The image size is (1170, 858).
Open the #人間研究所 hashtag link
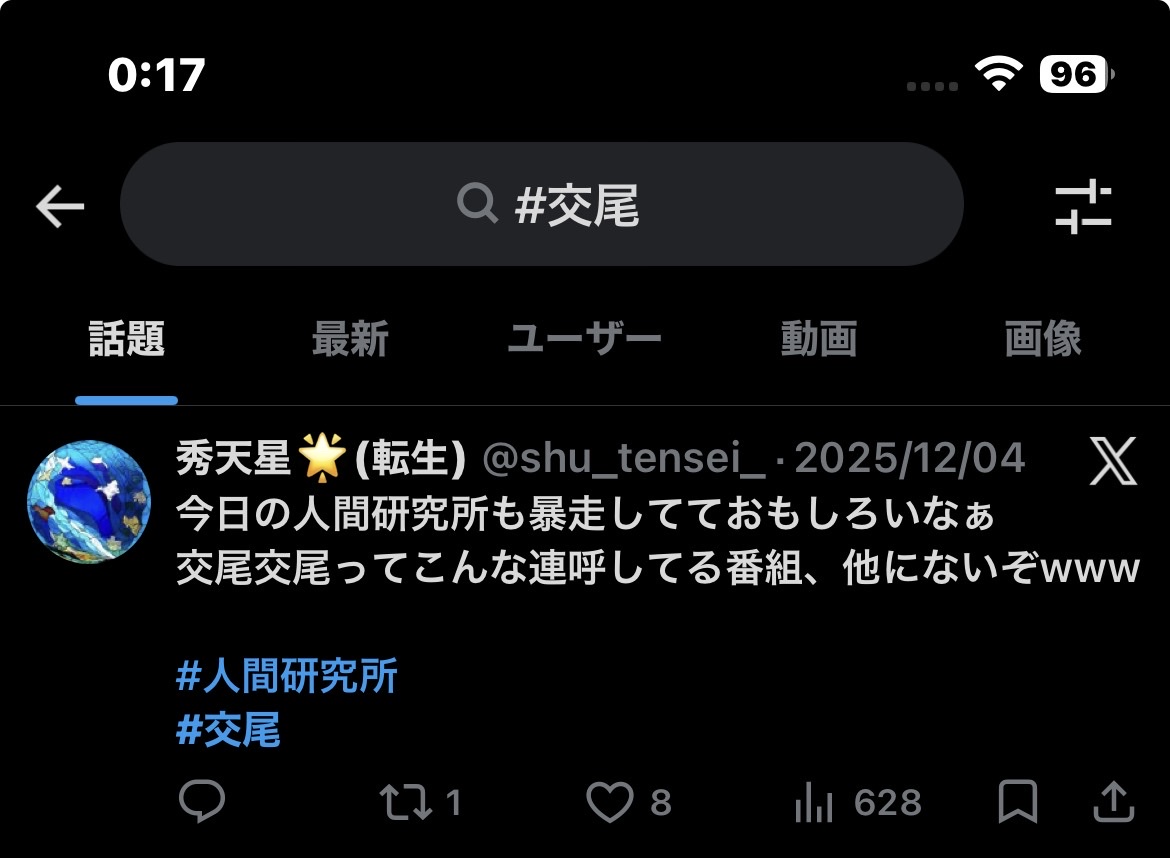tap(287, 677)
